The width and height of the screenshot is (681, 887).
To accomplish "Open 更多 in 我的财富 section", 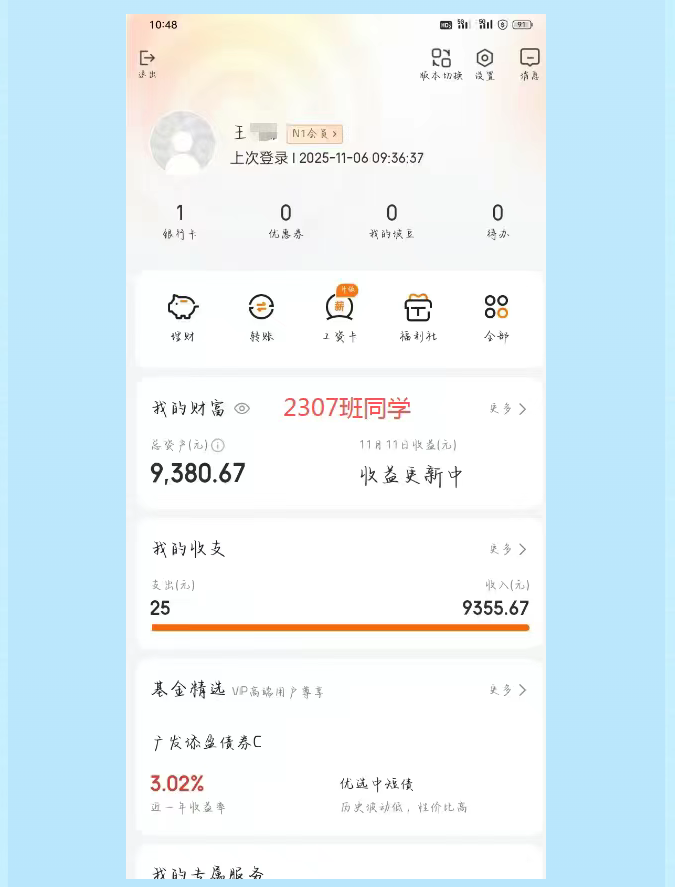I will 508,409.
